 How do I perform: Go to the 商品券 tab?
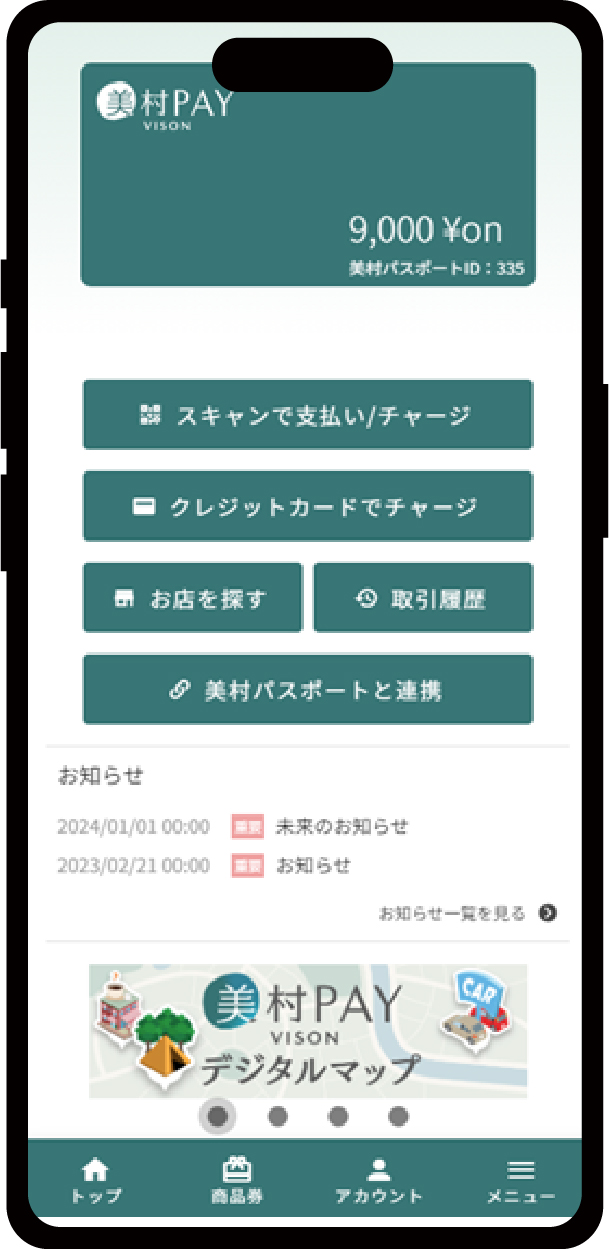(237, 1180)
